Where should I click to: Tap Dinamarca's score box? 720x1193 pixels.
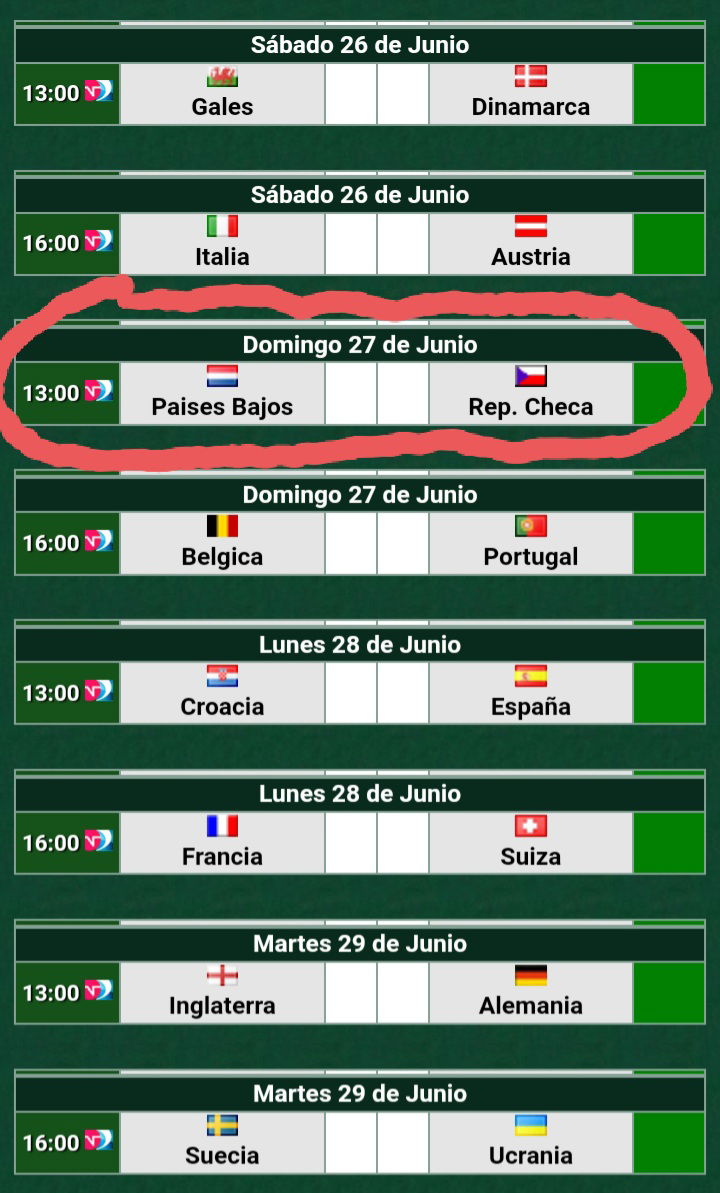pyautogui.click(x=403, y=94)
